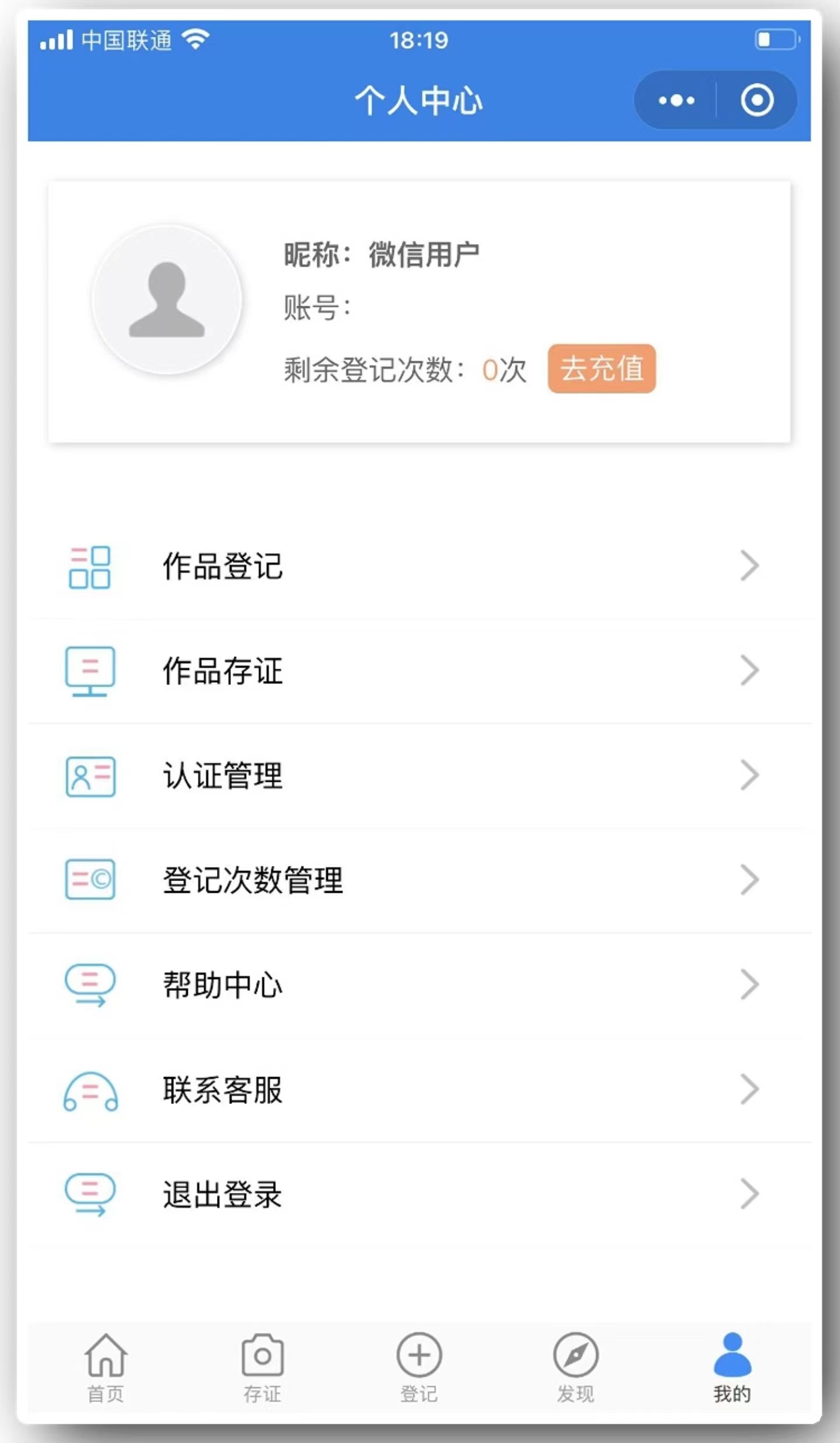Switch to the 首页 home tab
The image size is (840, 1443).
[x=106, y=1367]
